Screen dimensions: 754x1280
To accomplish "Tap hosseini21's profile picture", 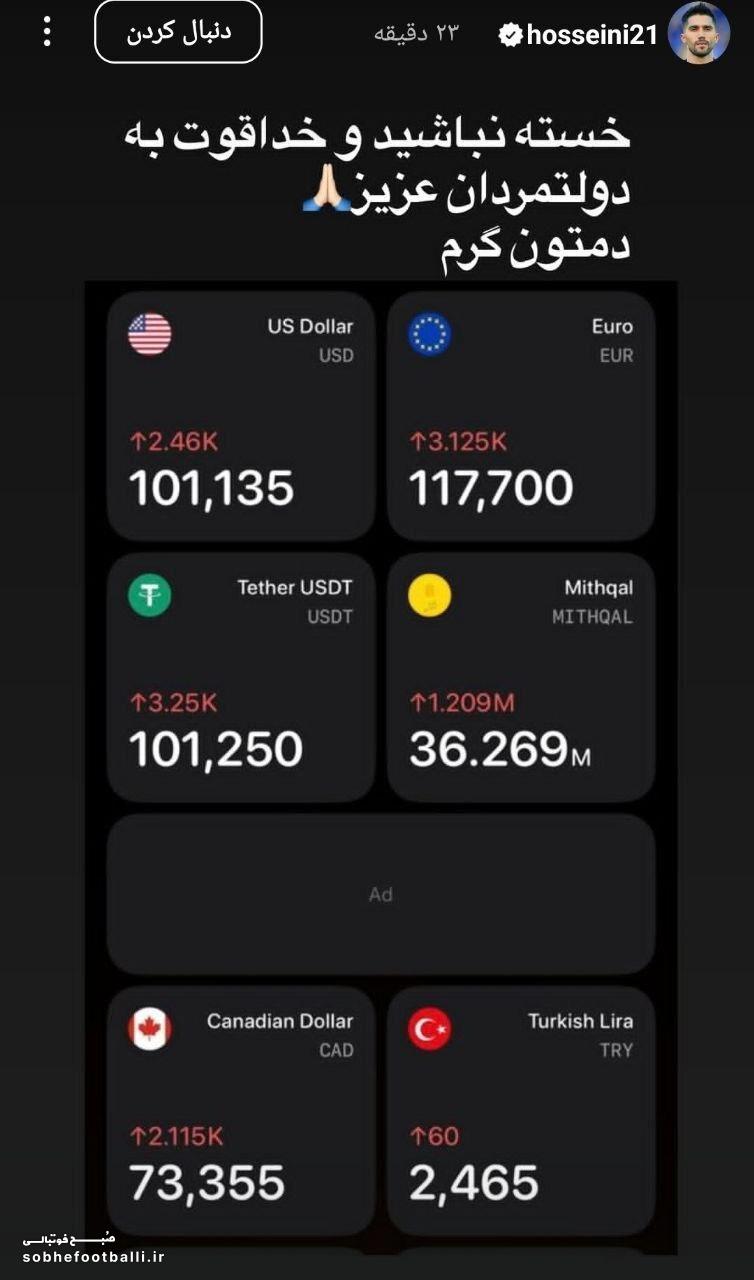I will point(699,33).
